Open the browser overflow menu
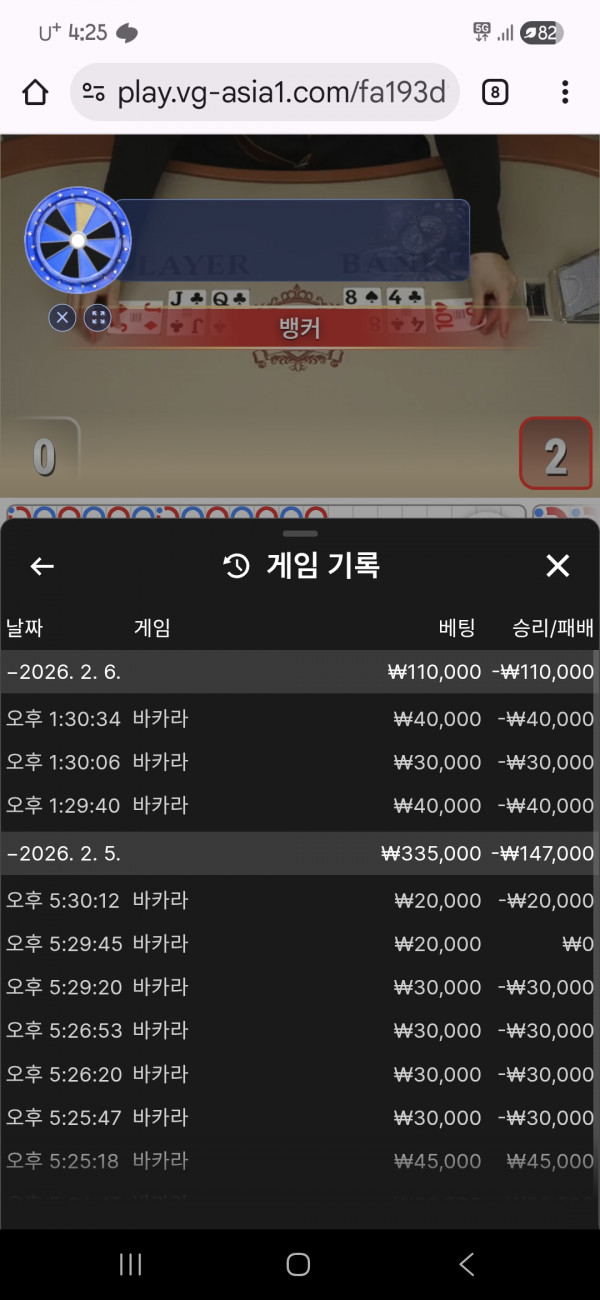 tap(565, 93)
